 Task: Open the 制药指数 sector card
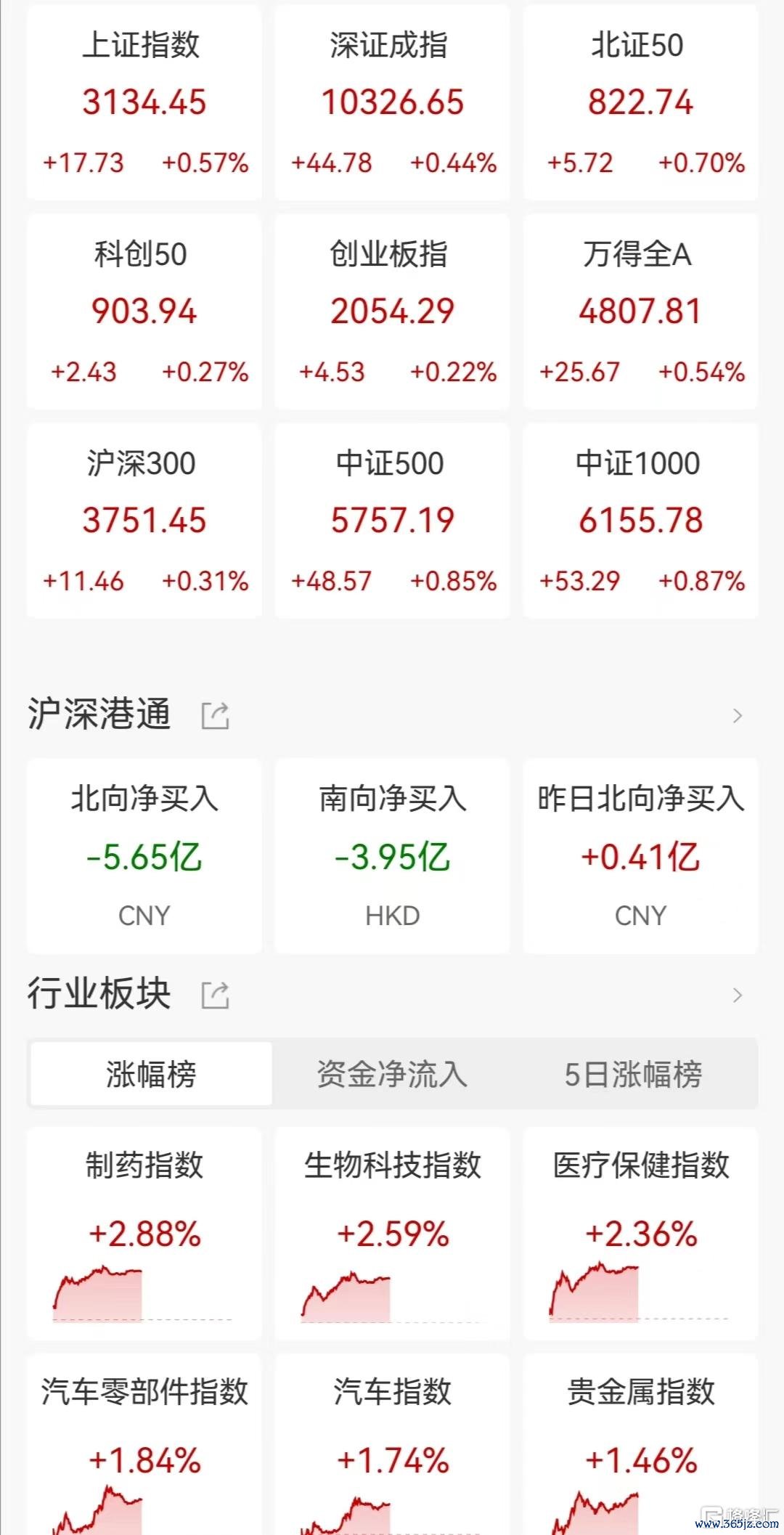tap(144, 1233)
